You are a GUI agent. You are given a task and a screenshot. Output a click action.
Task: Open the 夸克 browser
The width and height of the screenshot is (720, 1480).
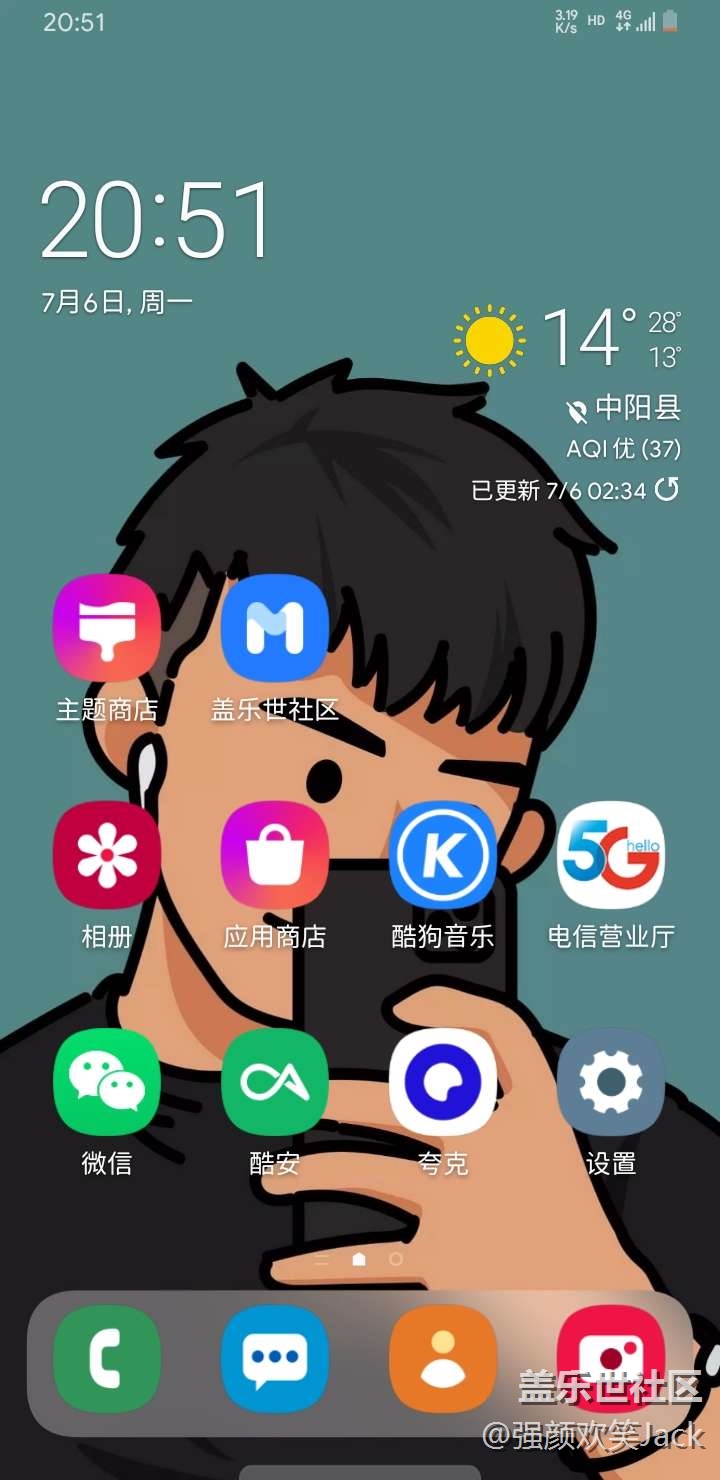(443, 1082)
